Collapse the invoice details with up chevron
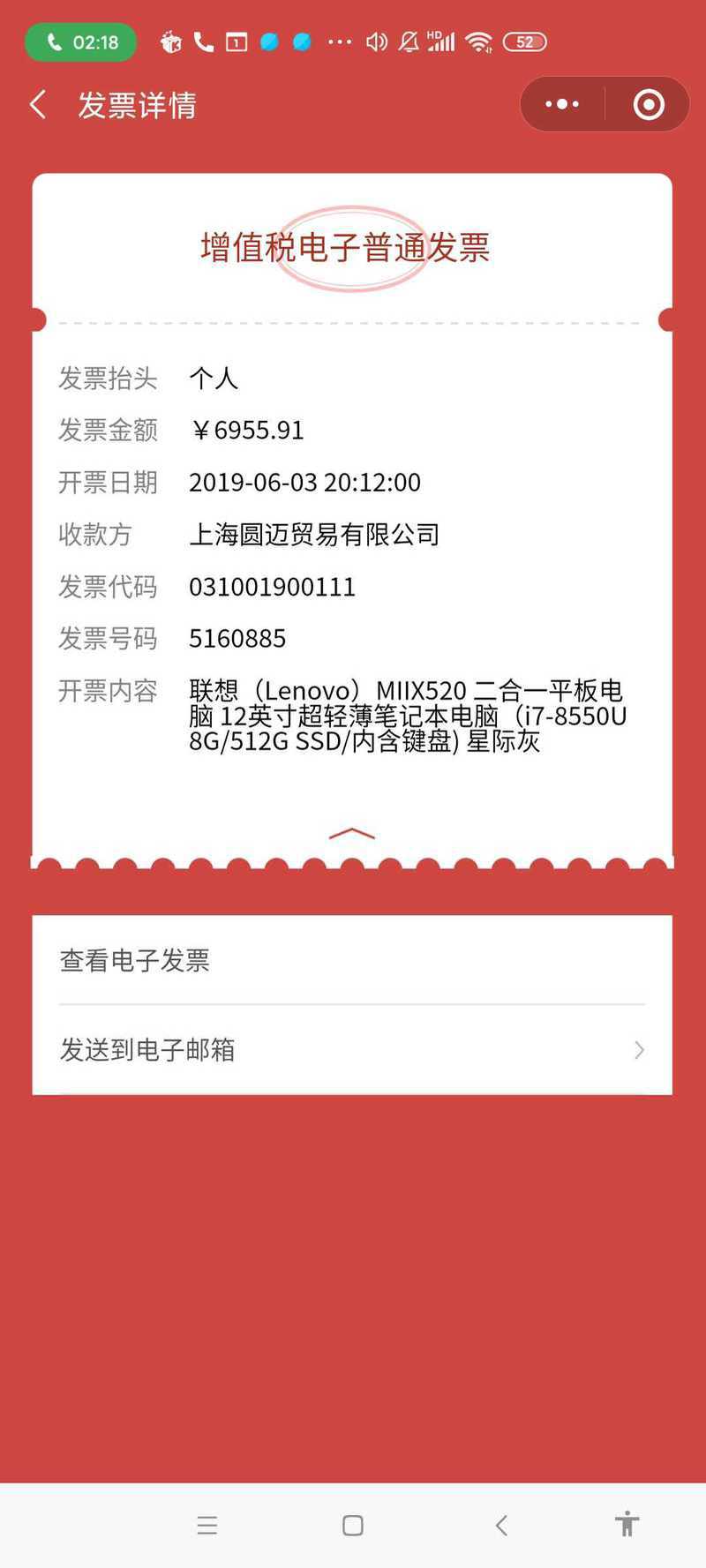The image size is (706, 1568). (x=352, y=833)
